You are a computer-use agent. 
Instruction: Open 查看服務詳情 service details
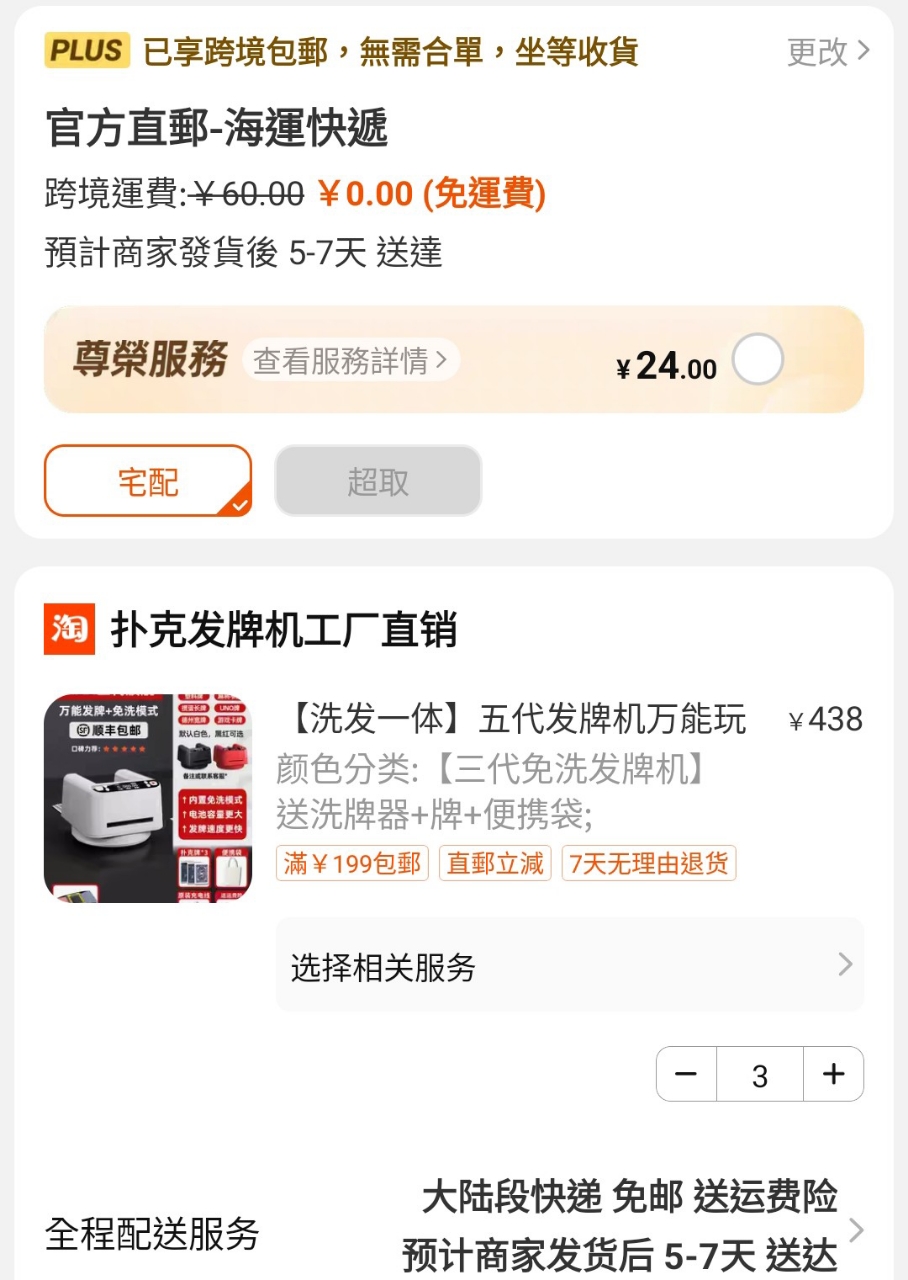coord(350,361)
